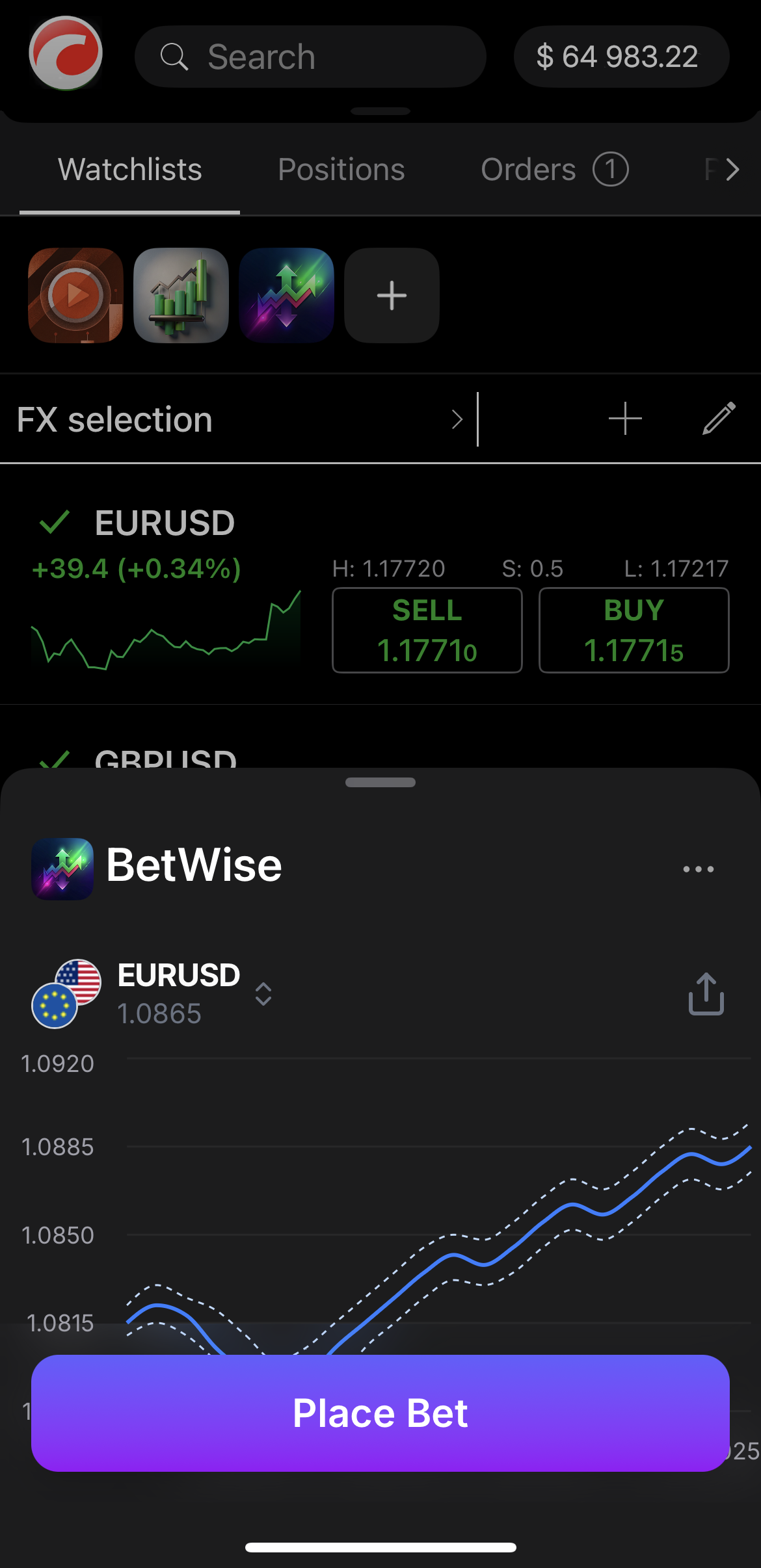The height and width of the screenshot is (1568, 761).
Task: Open the orange play button app tile
Action: [x=75, y=296]
